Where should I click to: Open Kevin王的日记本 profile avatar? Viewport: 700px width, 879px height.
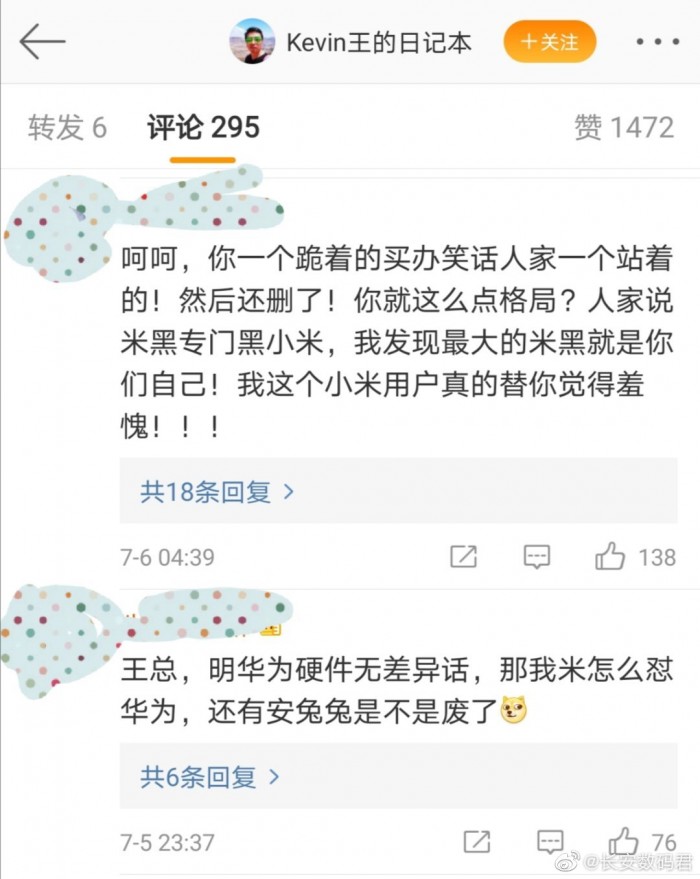click(x=252, y=42)
